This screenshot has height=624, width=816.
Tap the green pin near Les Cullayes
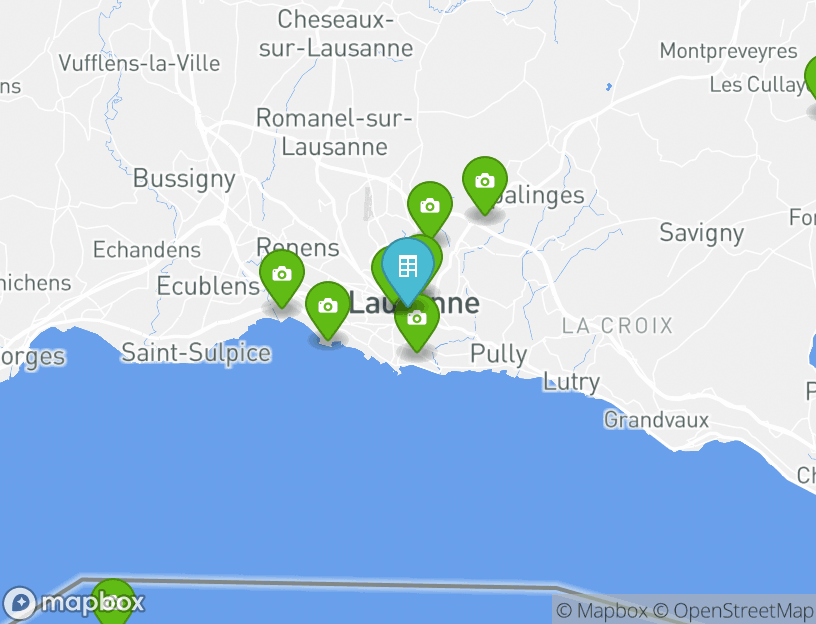point(811,80)
